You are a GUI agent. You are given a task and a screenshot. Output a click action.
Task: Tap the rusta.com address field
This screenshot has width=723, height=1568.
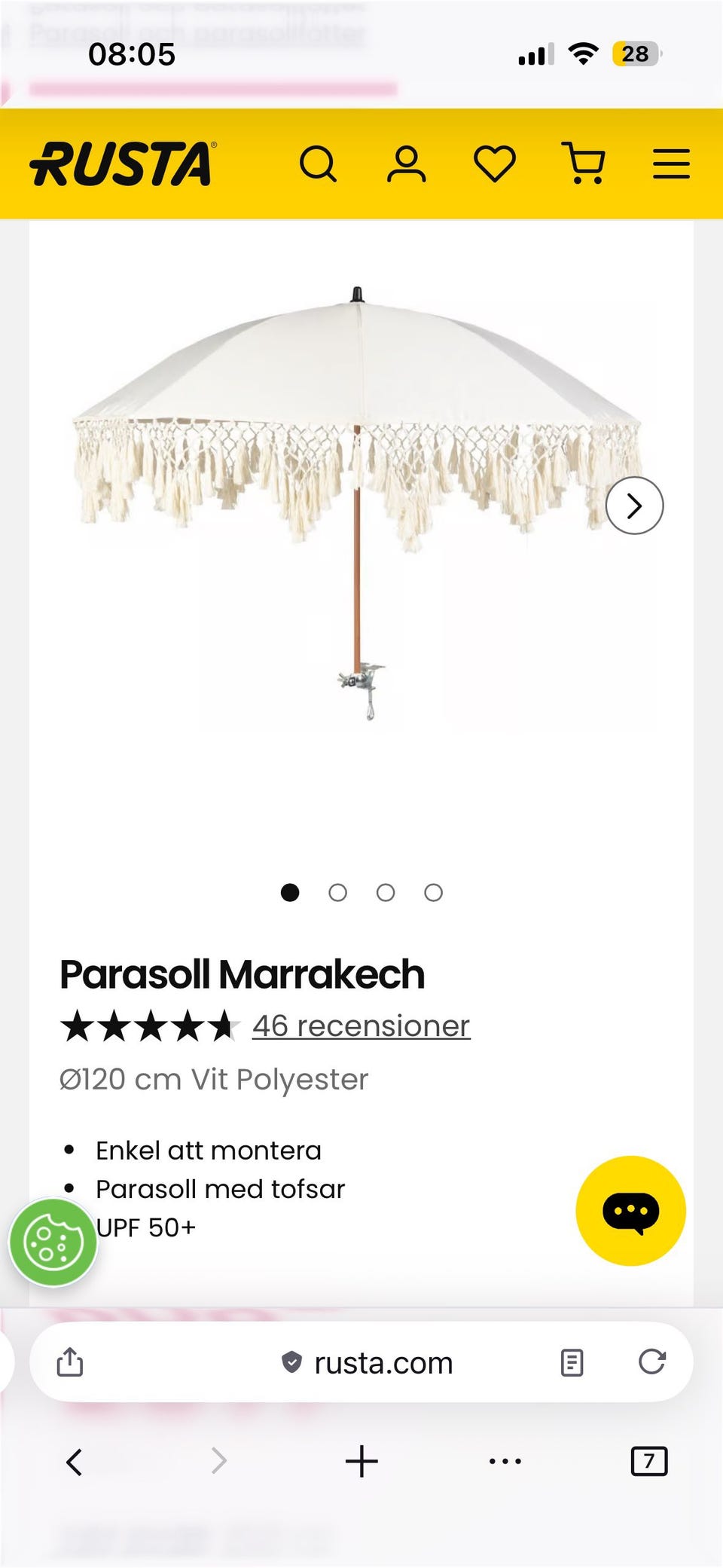[368, 1363]
